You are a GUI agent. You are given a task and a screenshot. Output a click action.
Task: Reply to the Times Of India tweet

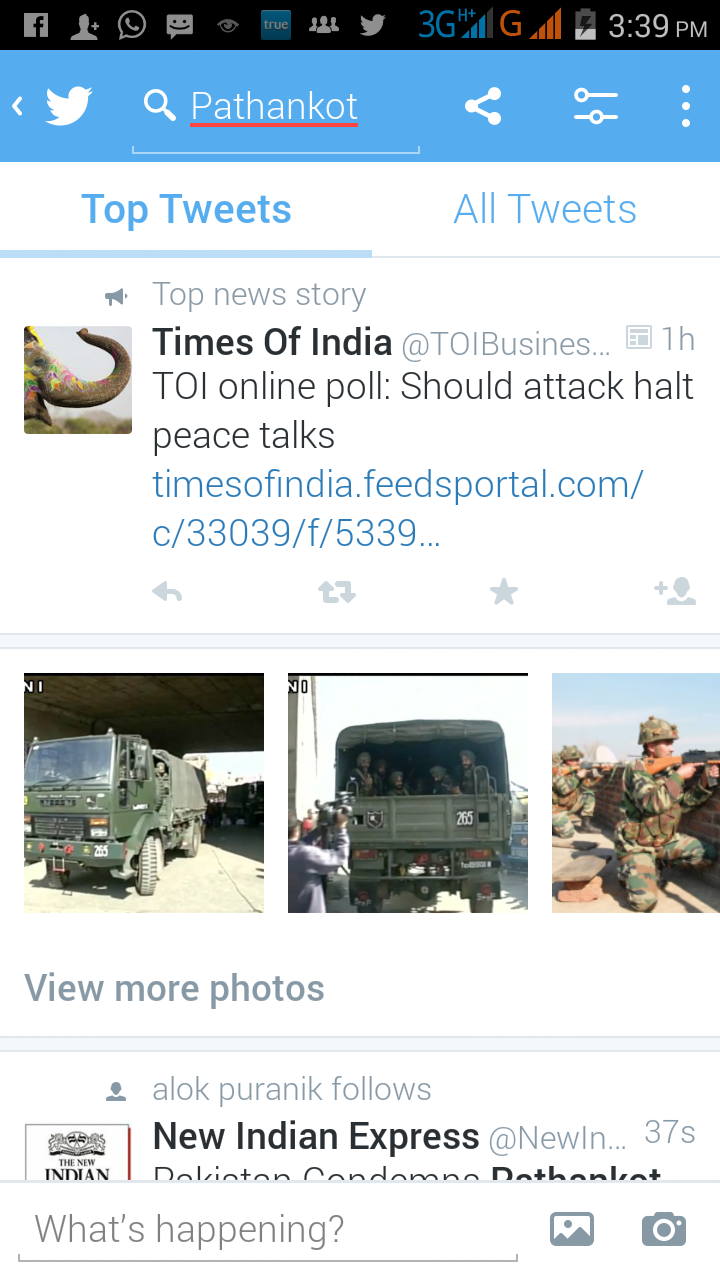(167, 593)
